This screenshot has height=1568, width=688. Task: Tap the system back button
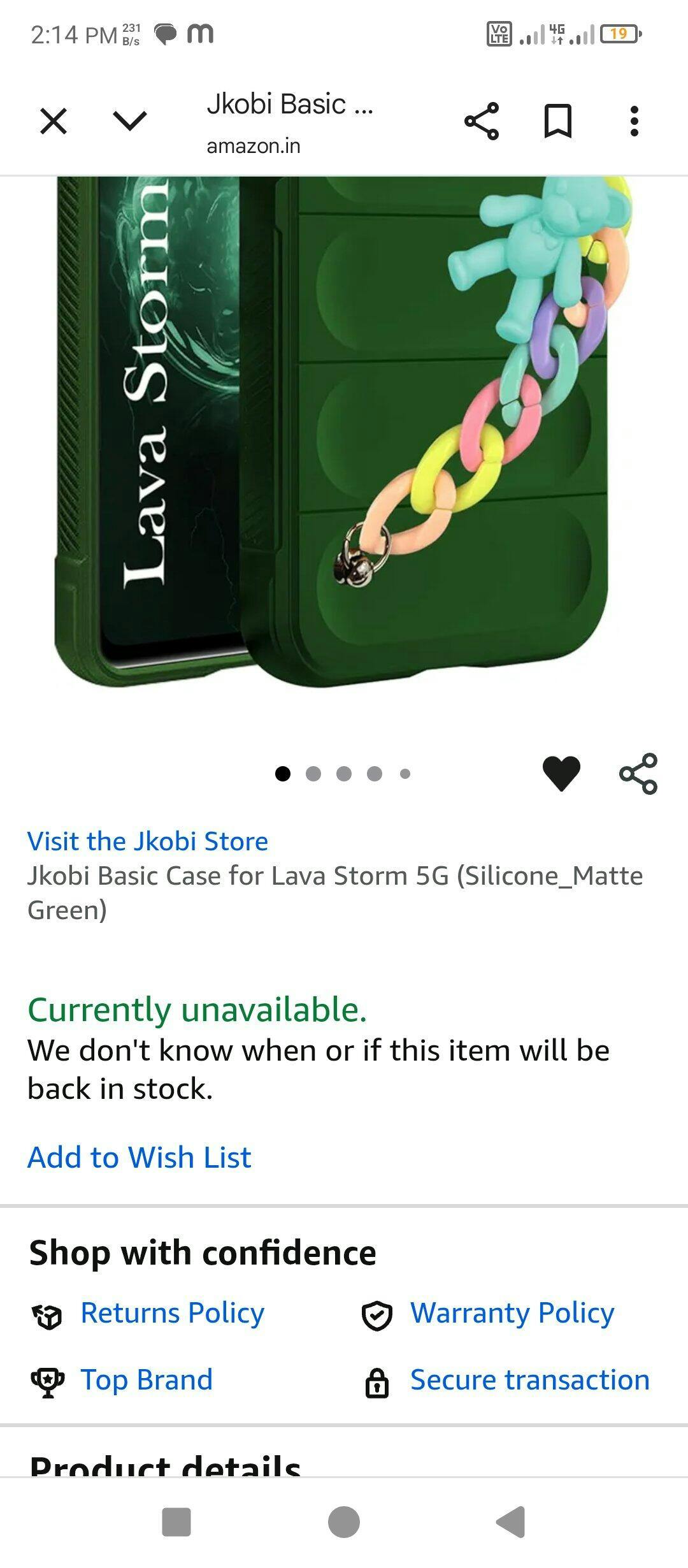click(x=511, y=1522)
